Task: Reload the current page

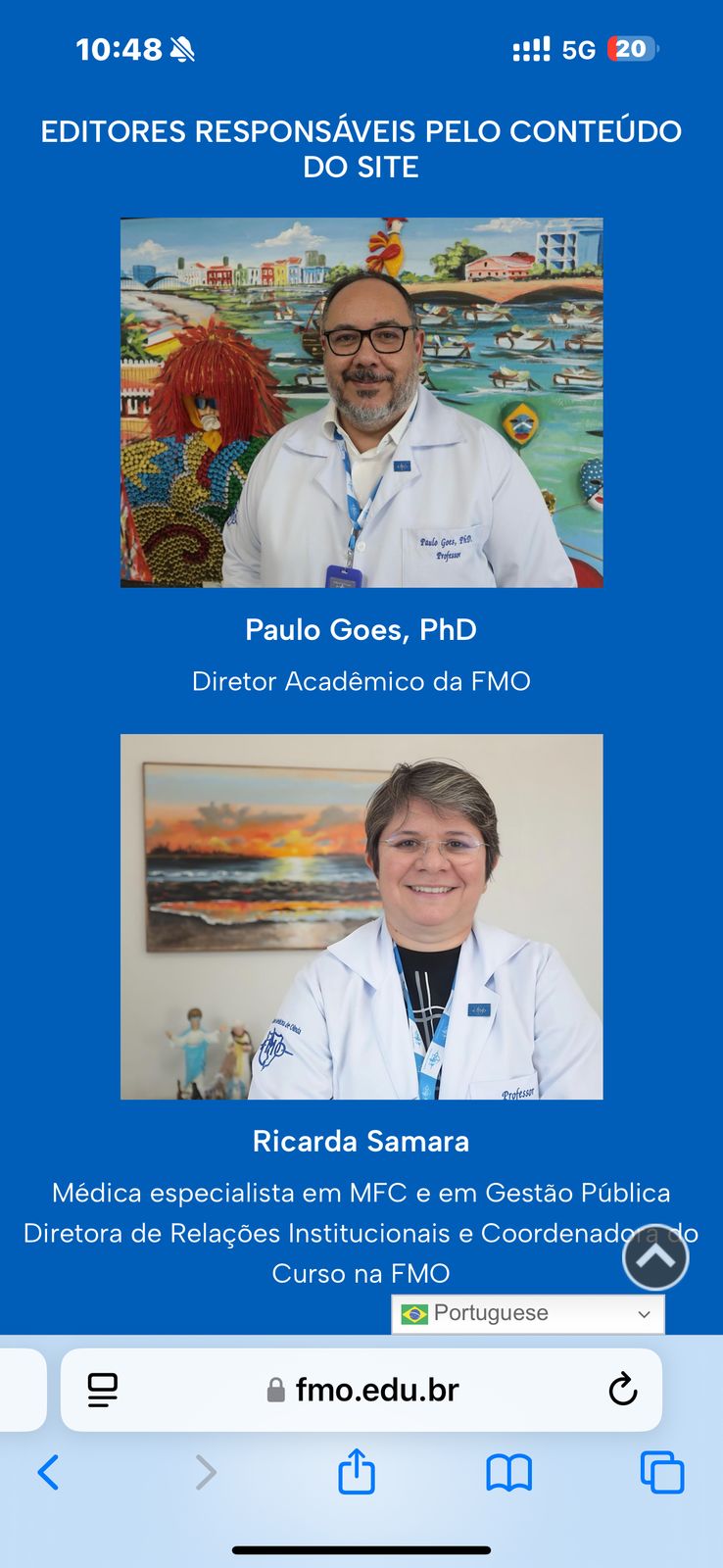Action: 622,1390
